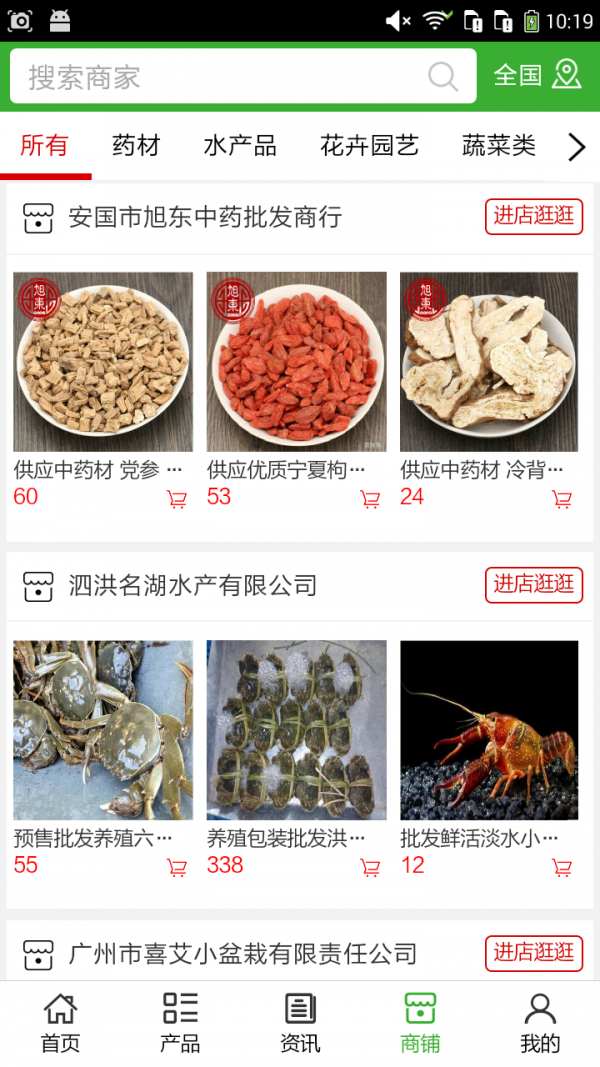Tap the 搜索商家 search field
Screen dimensions: 600x1067
(x=243, y=77)
